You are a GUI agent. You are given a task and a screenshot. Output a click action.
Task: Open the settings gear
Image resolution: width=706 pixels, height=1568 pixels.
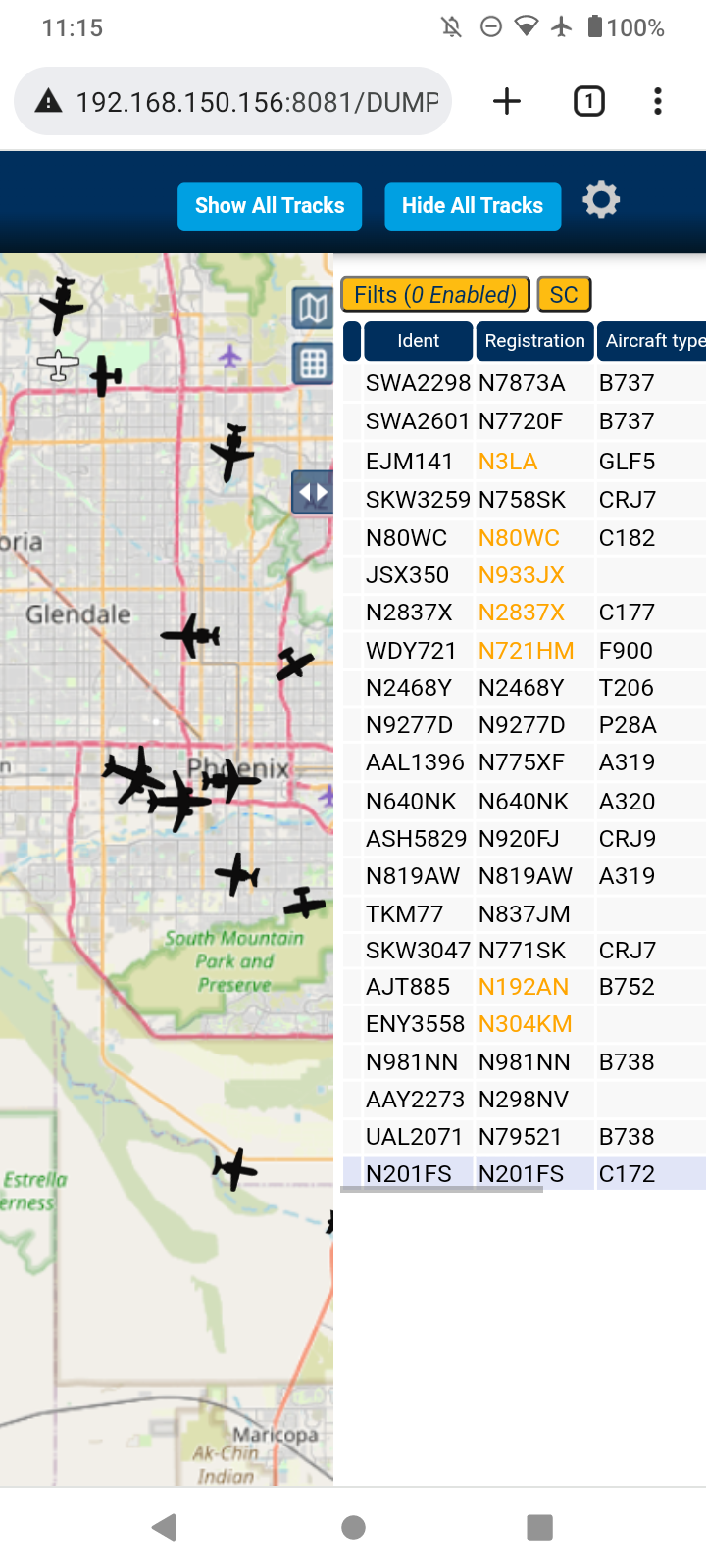(601, 201)
